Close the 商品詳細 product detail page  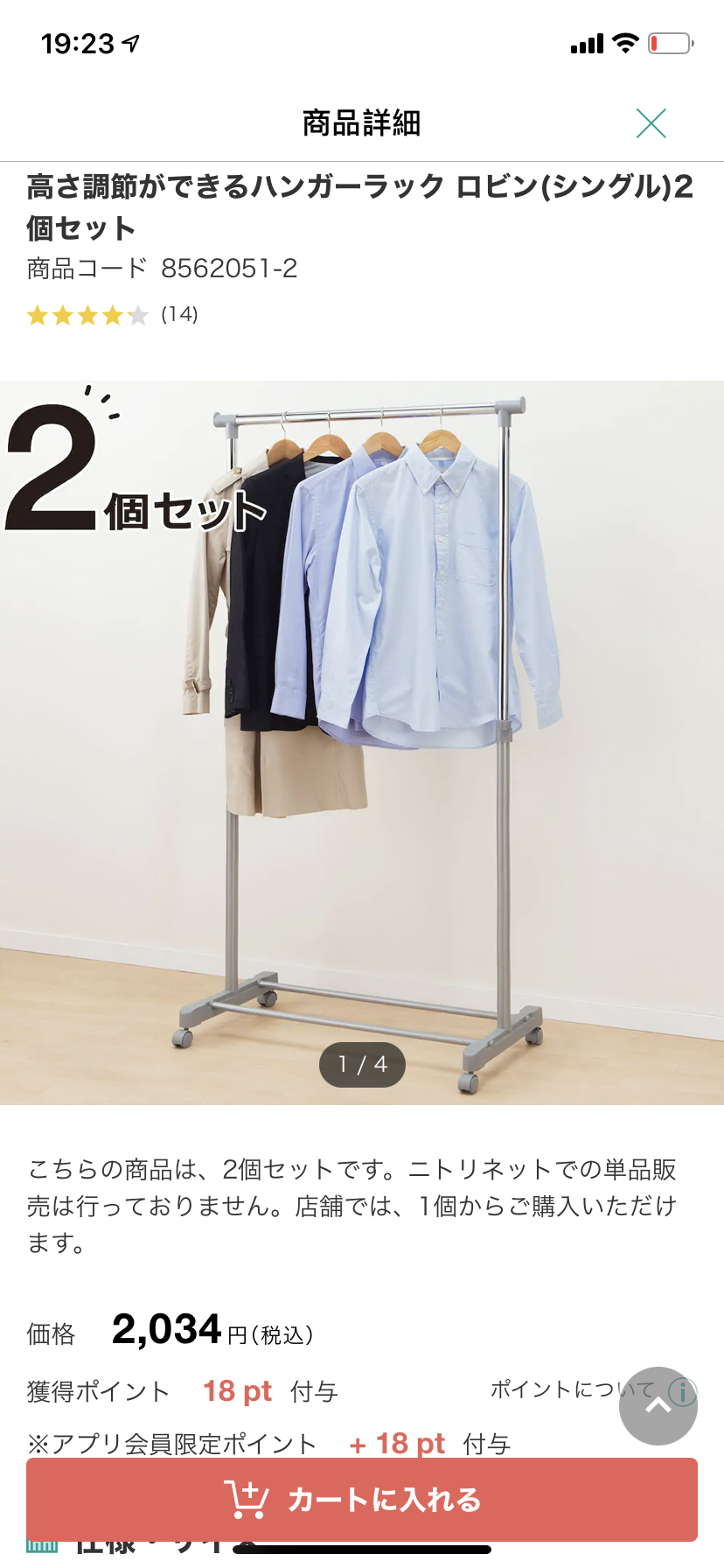pos(651,123)
